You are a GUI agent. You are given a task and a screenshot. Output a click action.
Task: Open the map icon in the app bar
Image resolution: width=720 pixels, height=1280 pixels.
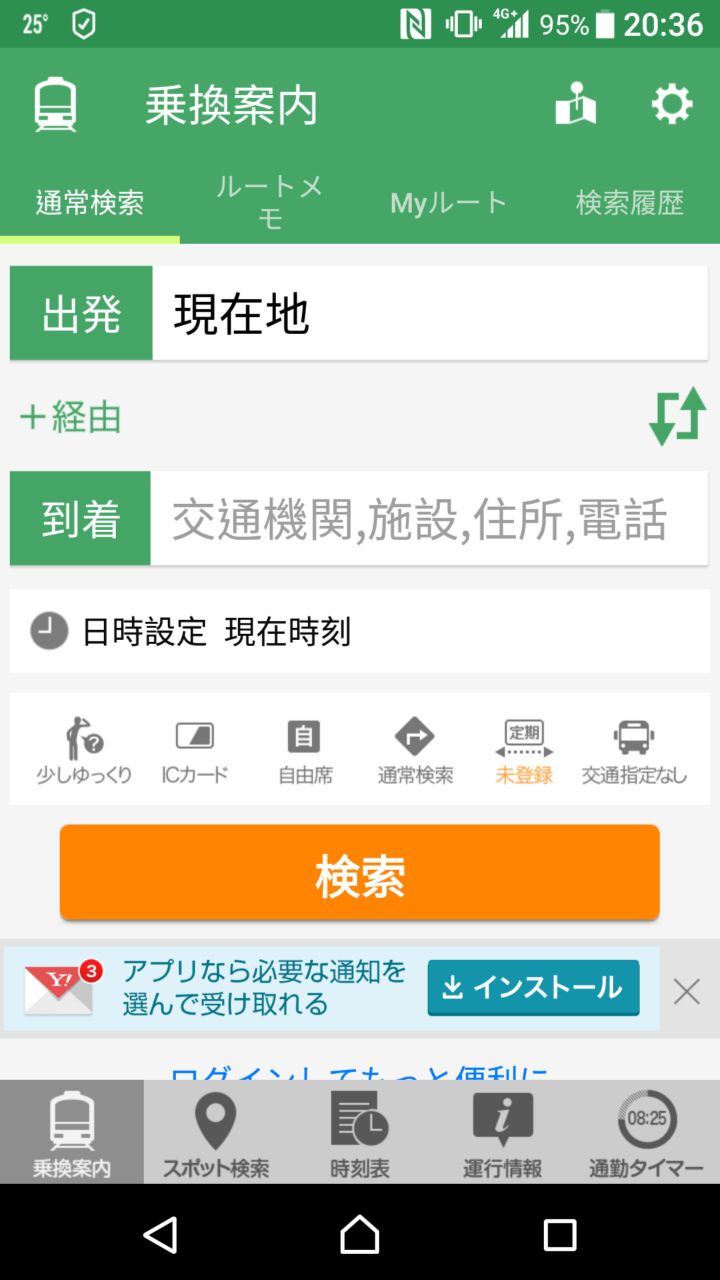576,104
